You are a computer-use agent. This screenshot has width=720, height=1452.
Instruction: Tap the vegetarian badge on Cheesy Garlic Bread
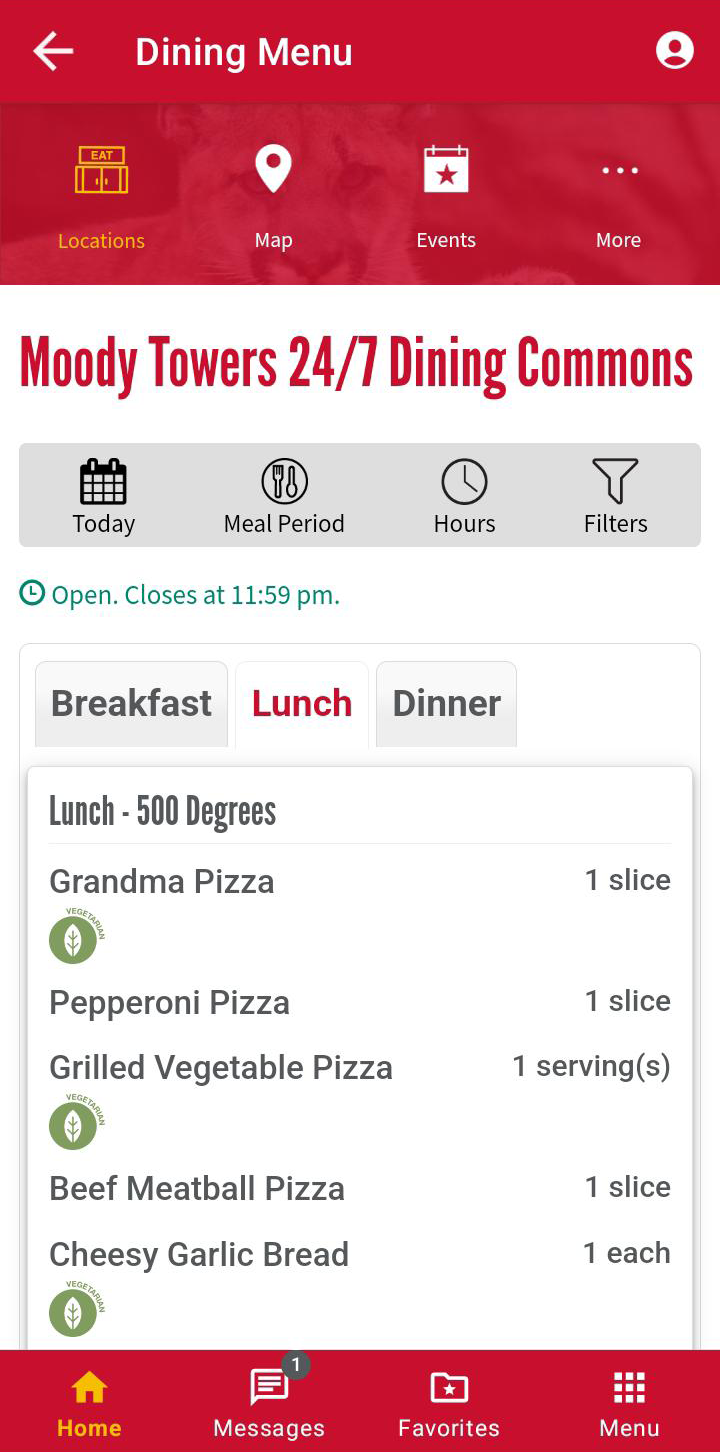[73, 1311]
